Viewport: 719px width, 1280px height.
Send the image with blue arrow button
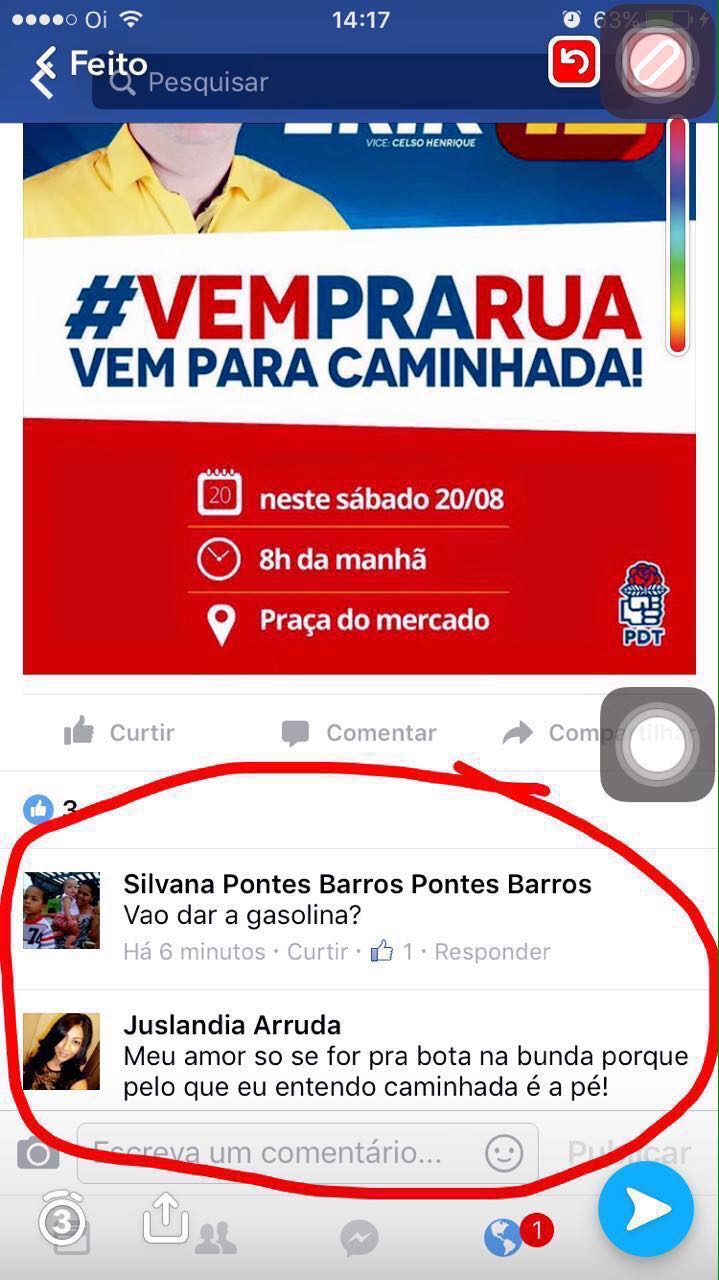point(646,1209)
